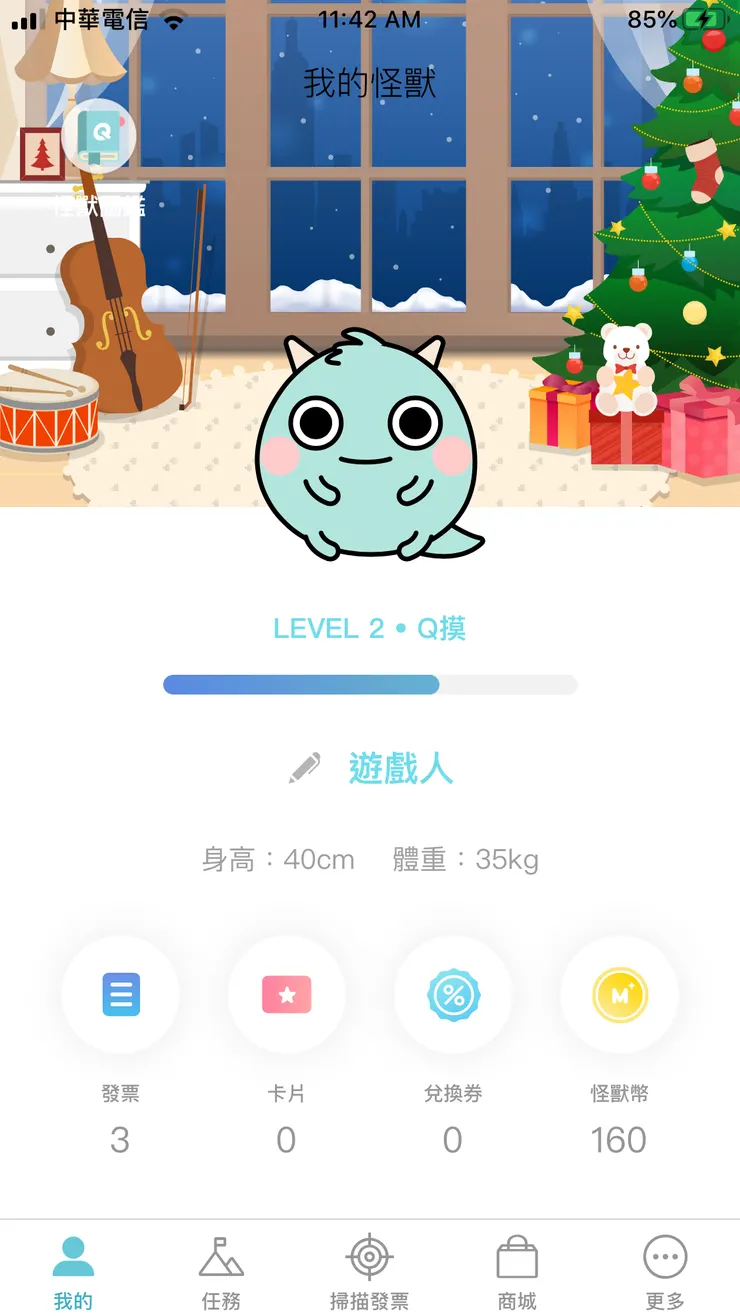Open the 掃描發票 receipt scanner icon
The width and height of the screenshot is (740, 1316).
pyautogui.click(x=368, y=1255)
